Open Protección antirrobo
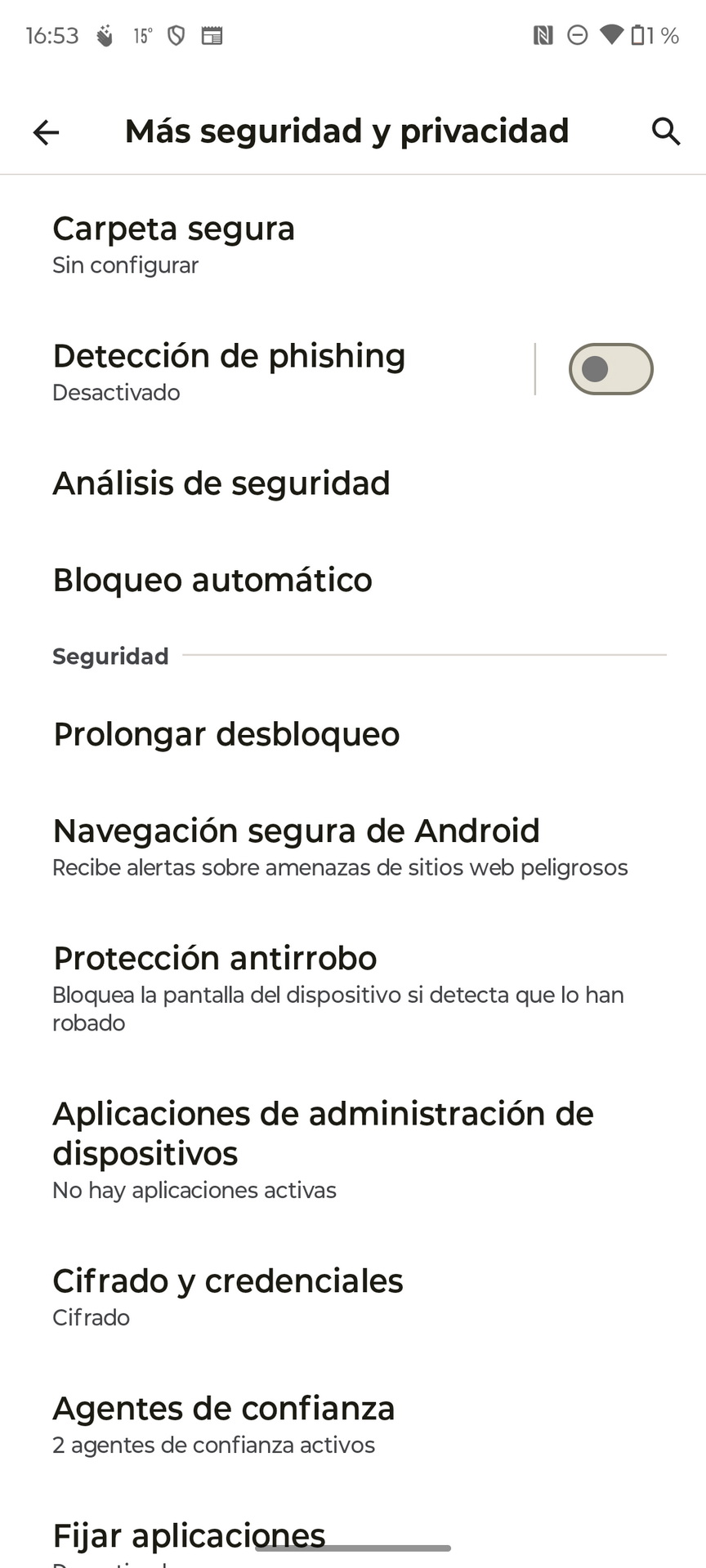The height and width of the screenshot is (1568, 706). [353, 988]
